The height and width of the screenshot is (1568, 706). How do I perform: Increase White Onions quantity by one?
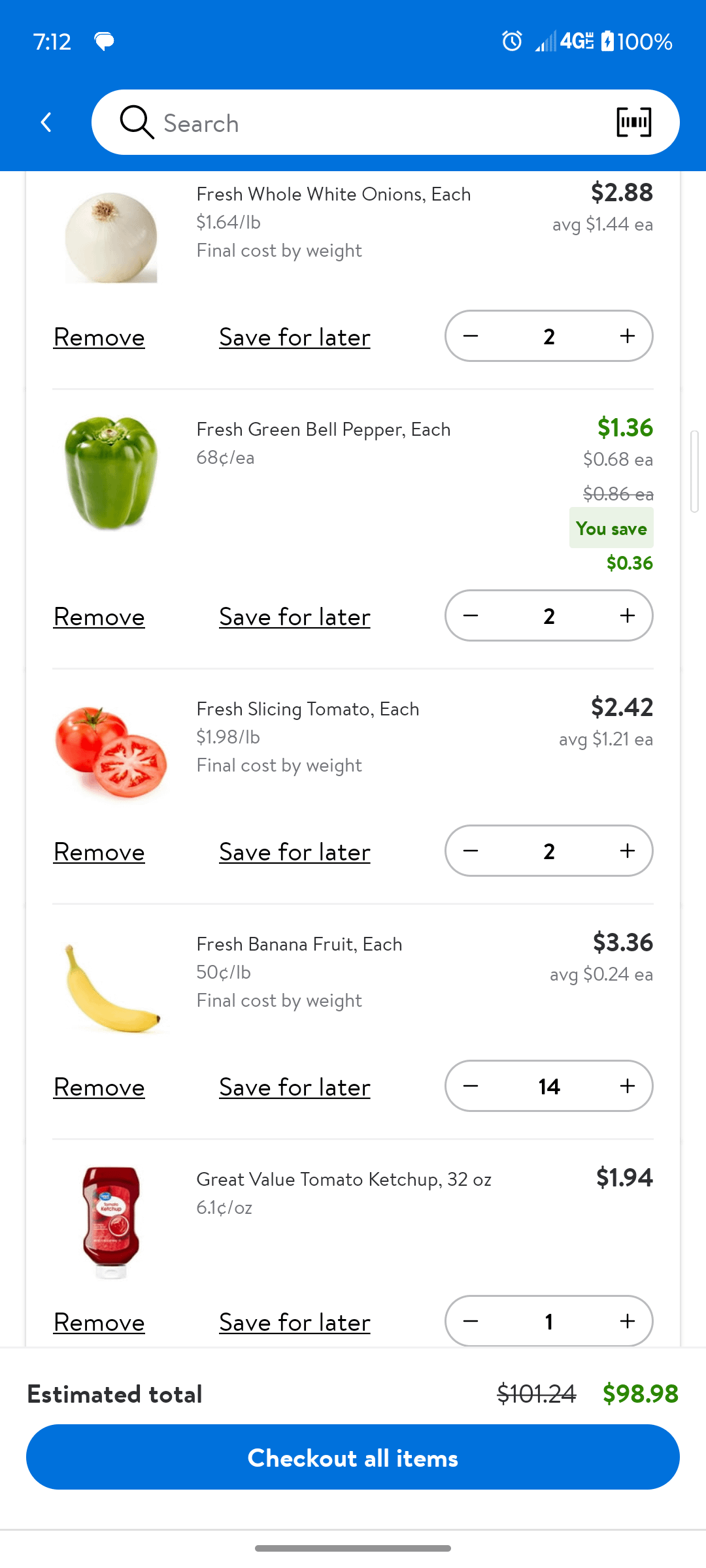(627, 336)
